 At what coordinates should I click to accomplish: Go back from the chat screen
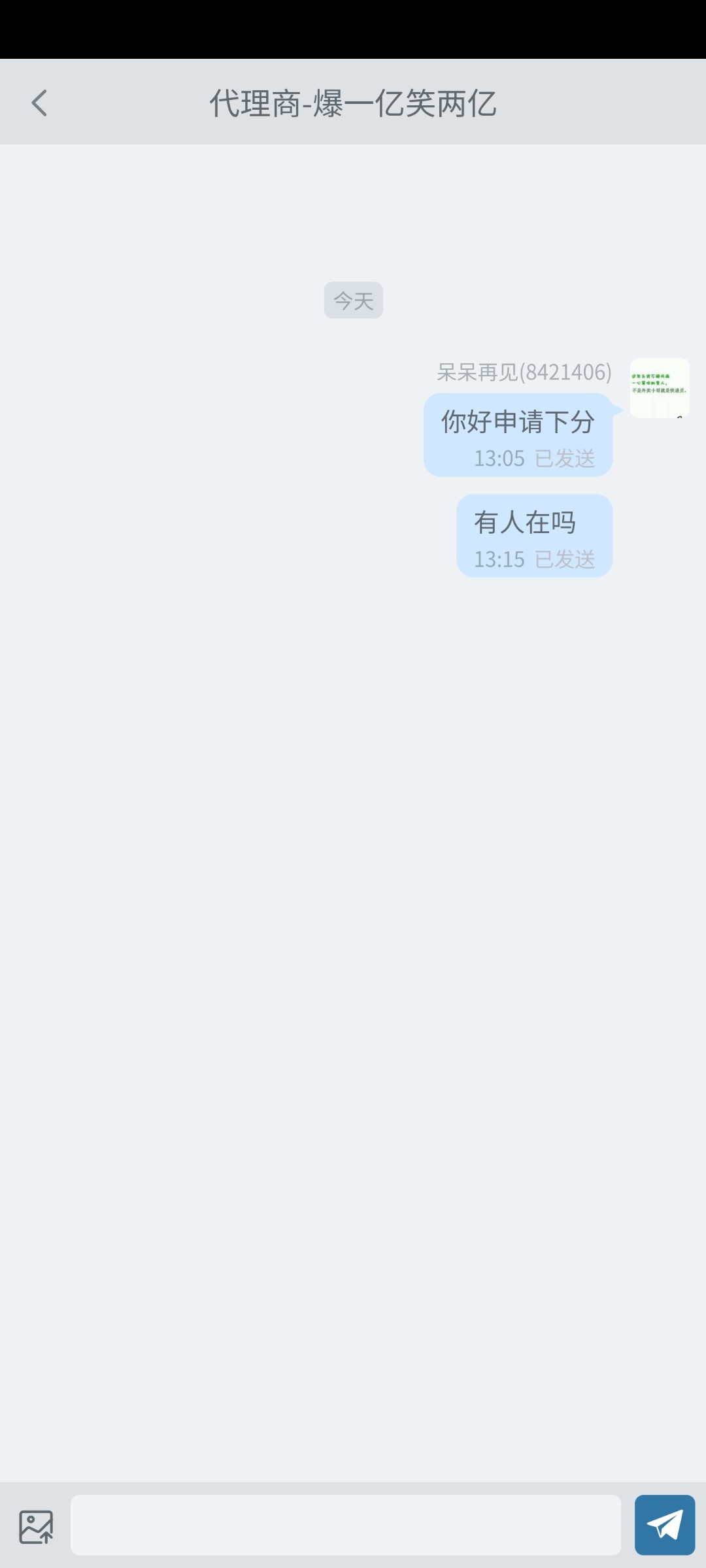39,103
